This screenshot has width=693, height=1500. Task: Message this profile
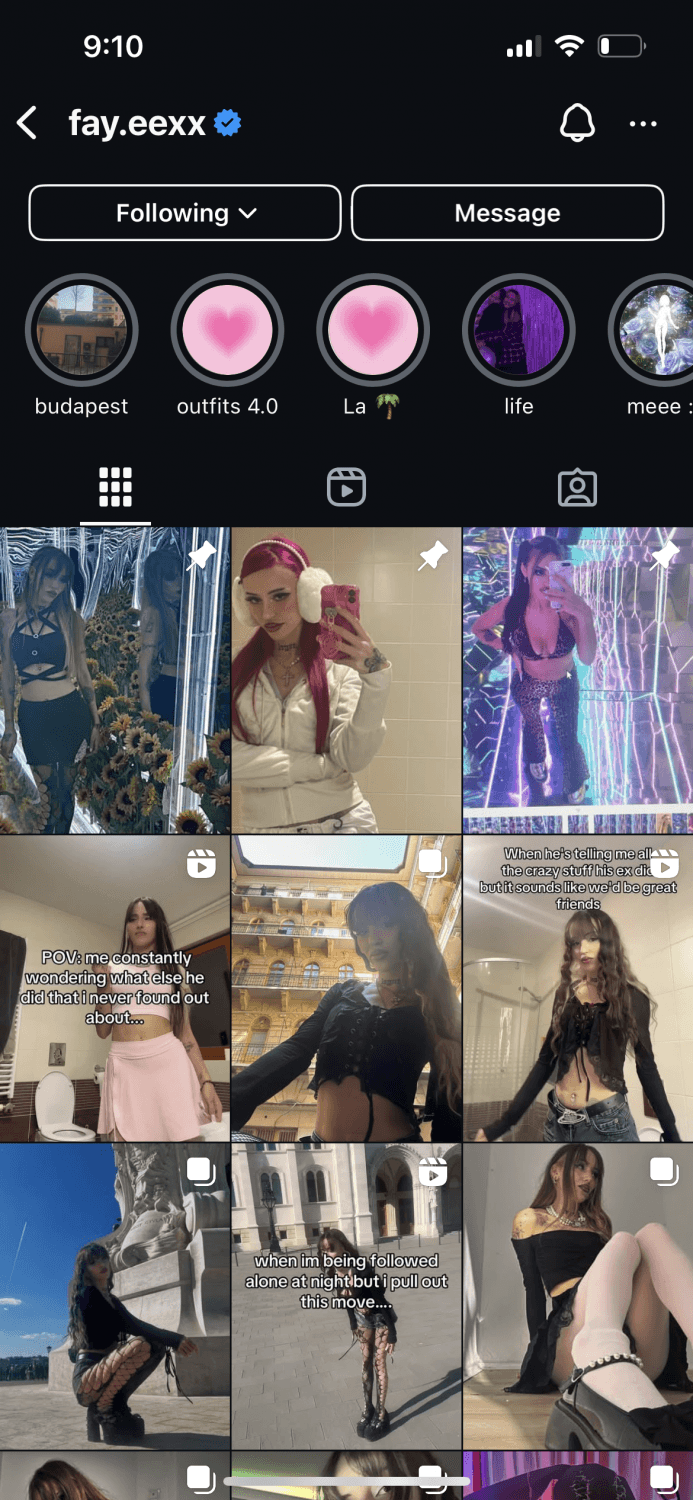point(507,213)
